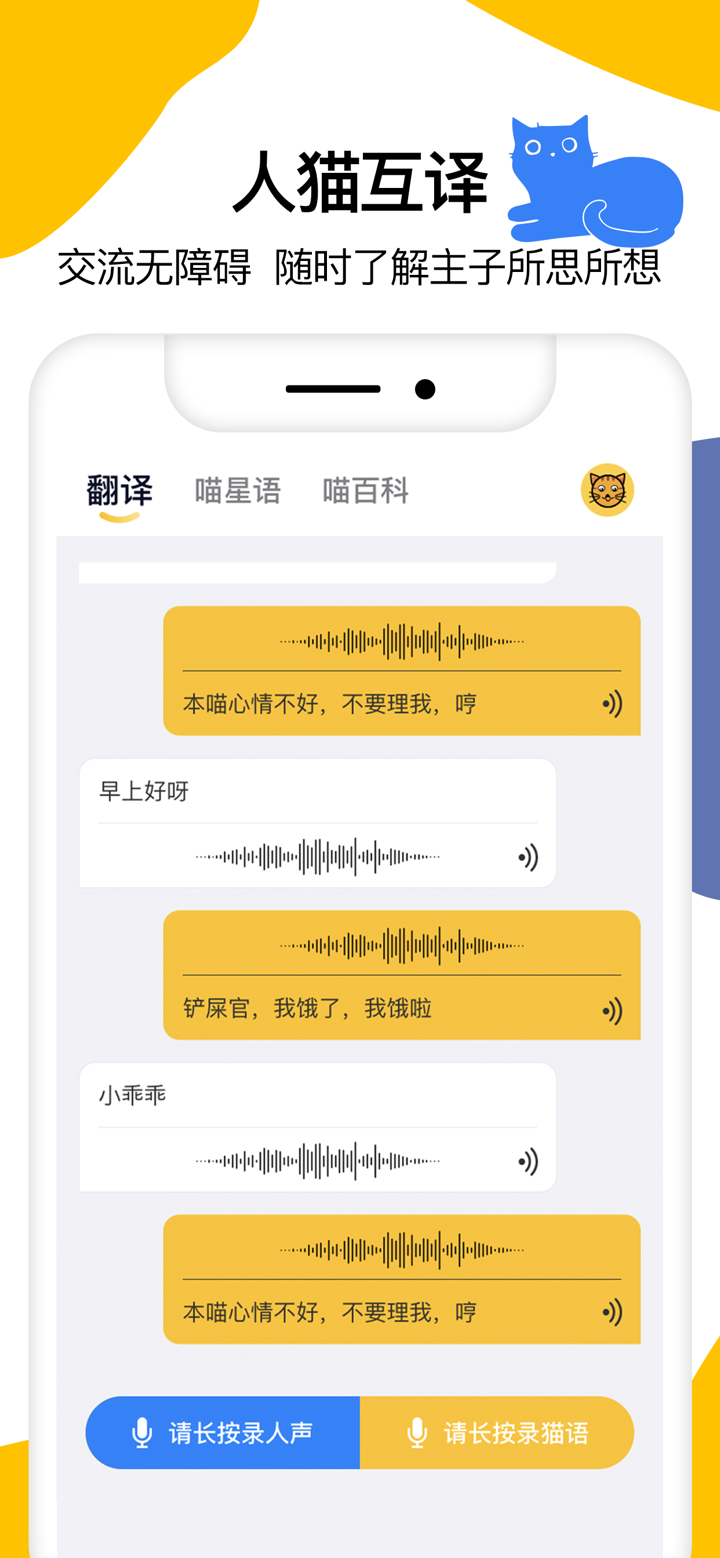Switch to the 喵星语 tab
Screen dimensions: 720x1558
237,490
